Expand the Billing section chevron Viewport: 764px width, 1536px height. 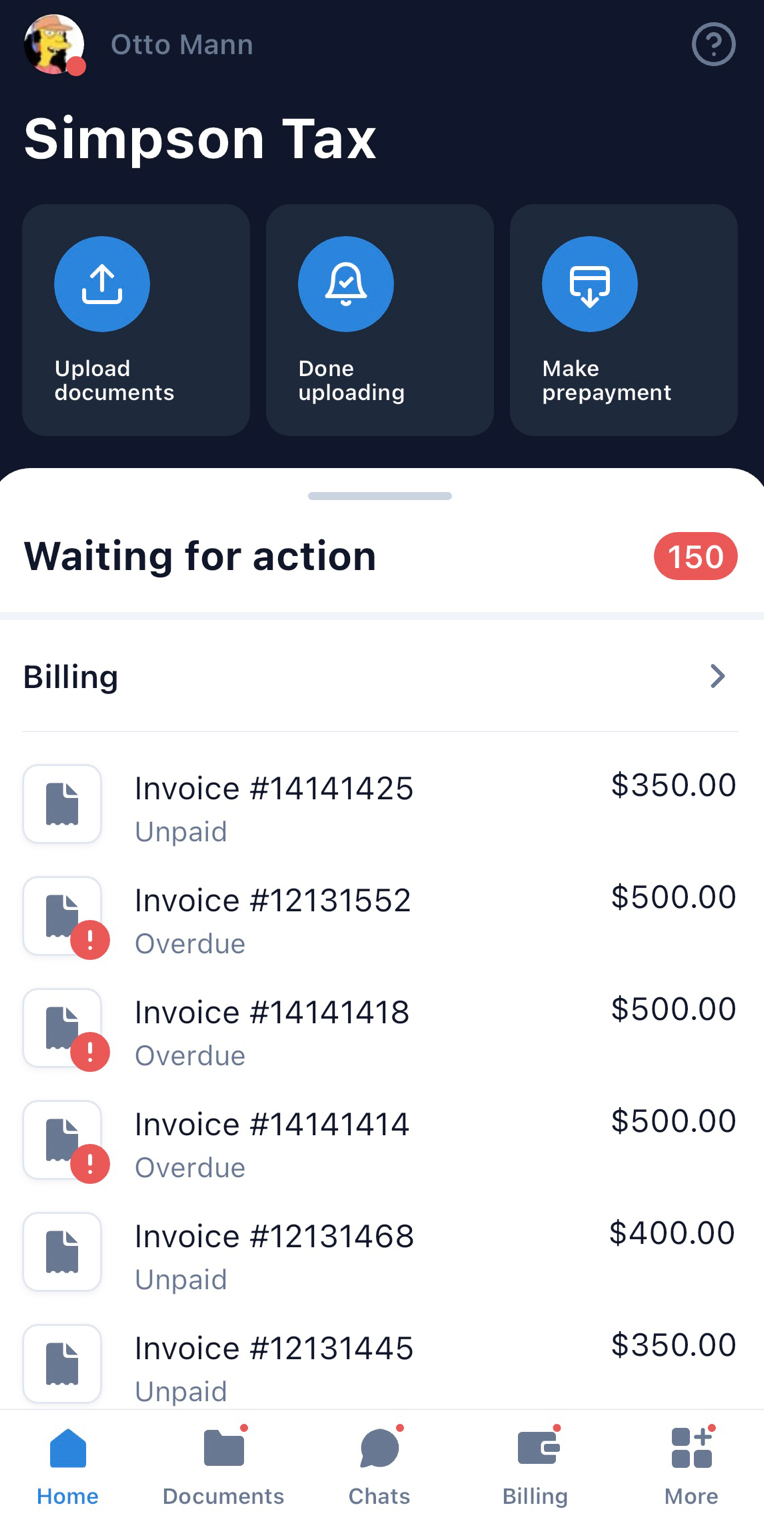coord(717,677)
